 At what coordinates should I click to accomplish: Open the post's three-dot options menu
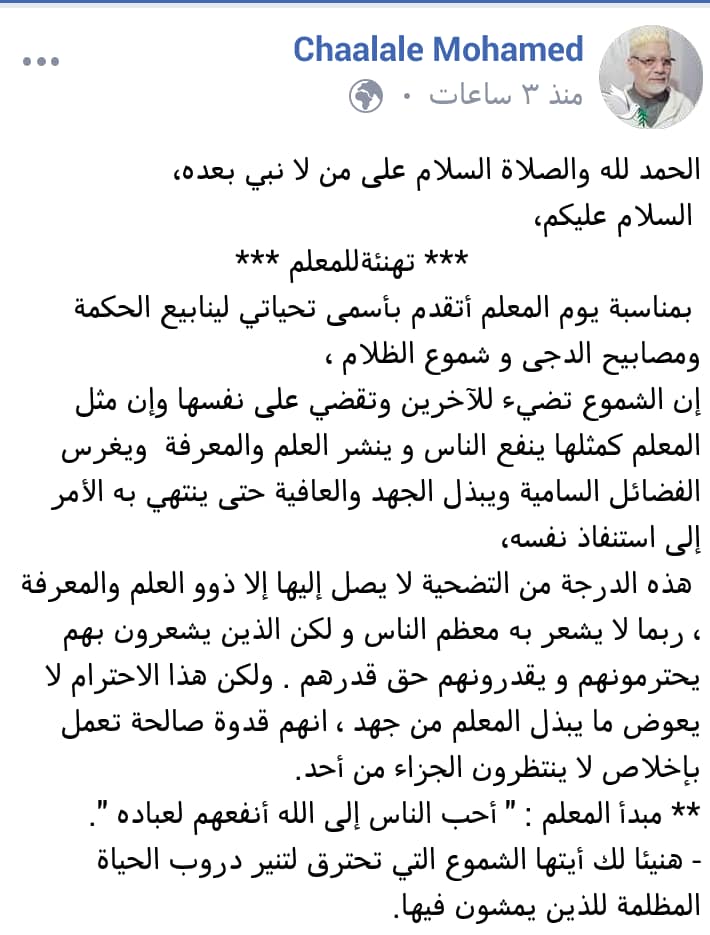click(x=41, y=61)
